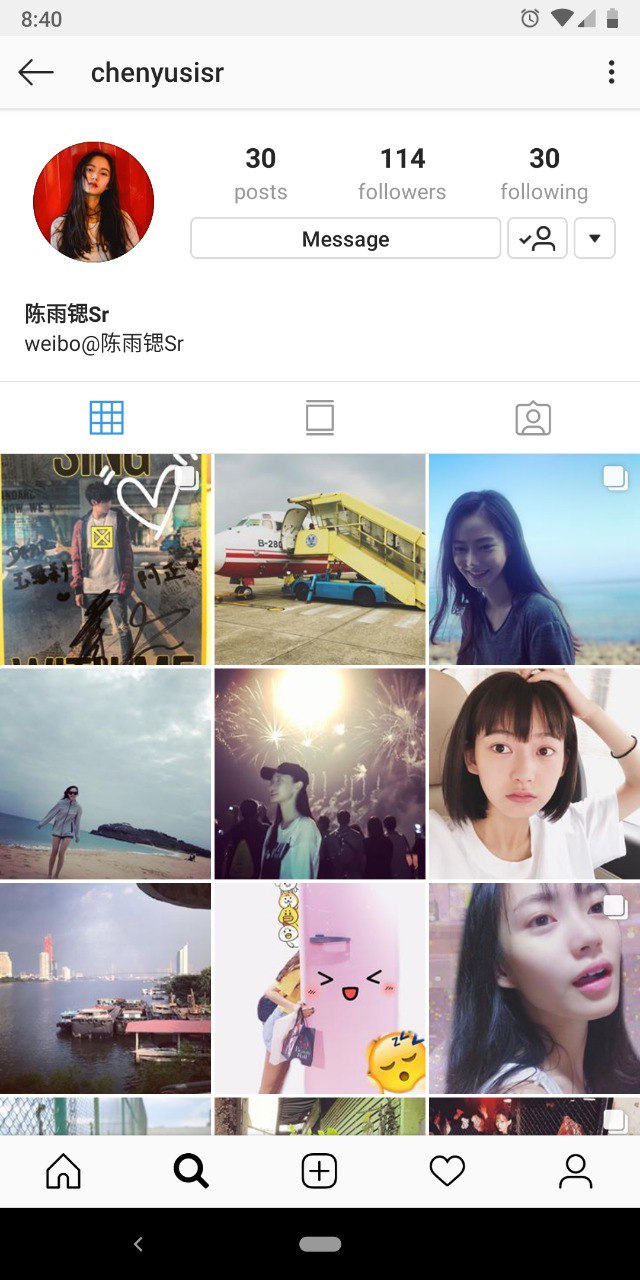Screen dimensions: 640x1280
Task: Open the post with sleeping emoji sticker
Action: click(320, 987)
